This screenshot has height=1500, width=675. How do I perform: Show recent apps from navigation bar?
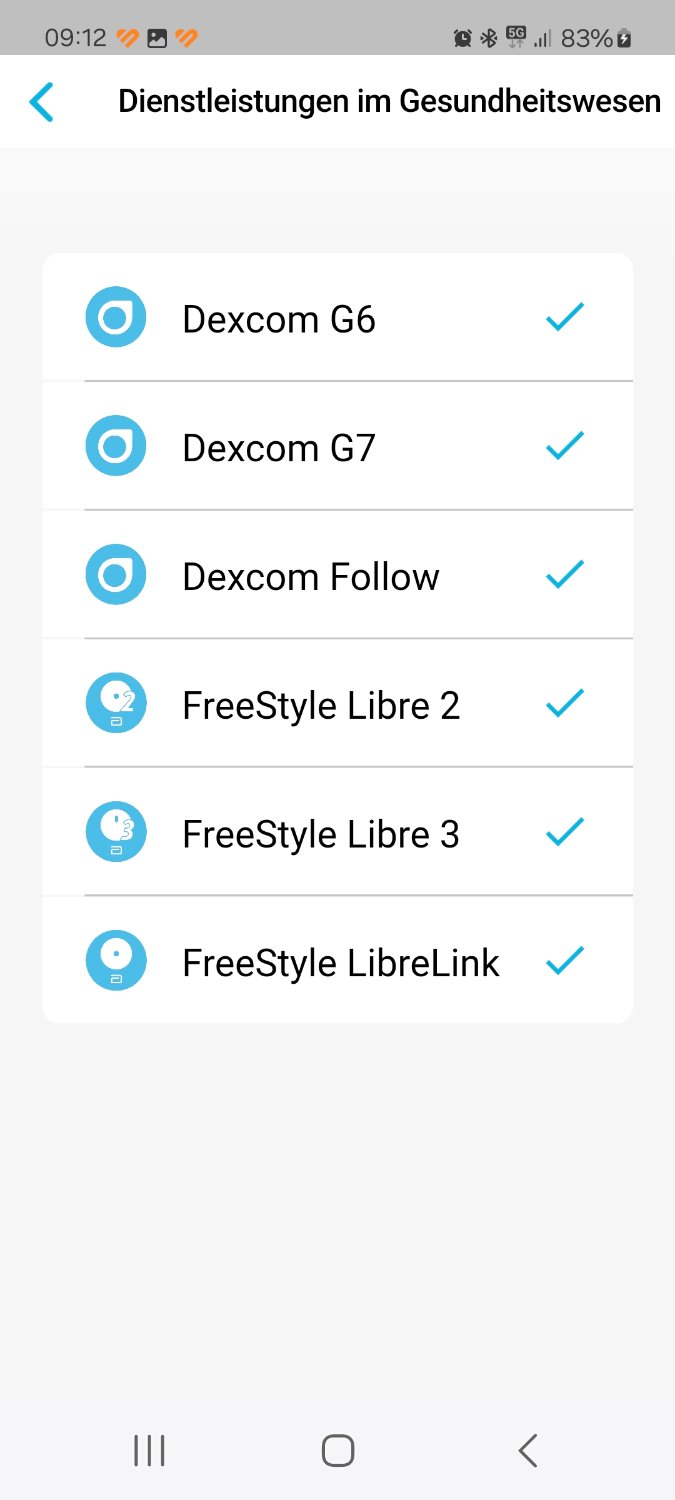point(149,1450)
